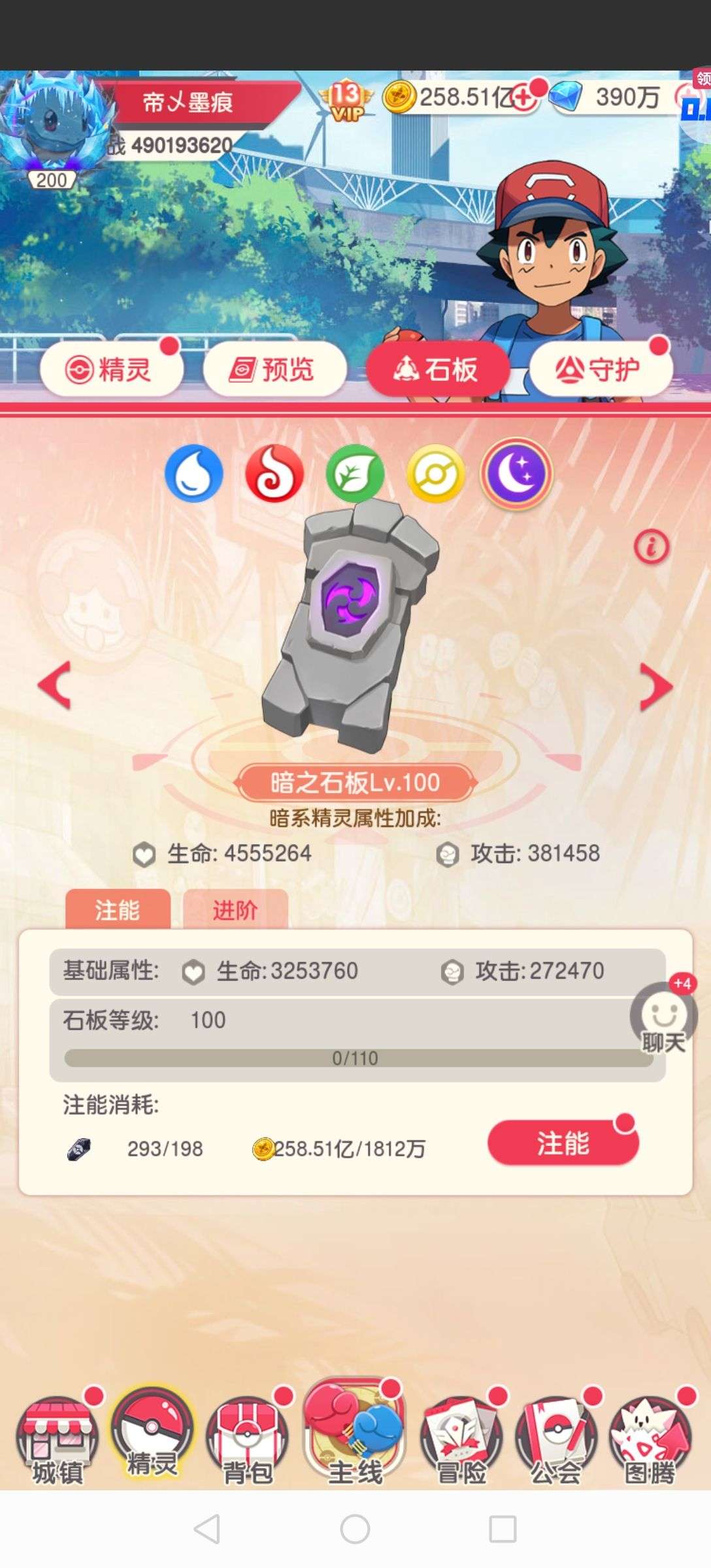The image size is (711, 1568).
Task: Switch to the 进阶 tab
Action: [x=235, y=909]
